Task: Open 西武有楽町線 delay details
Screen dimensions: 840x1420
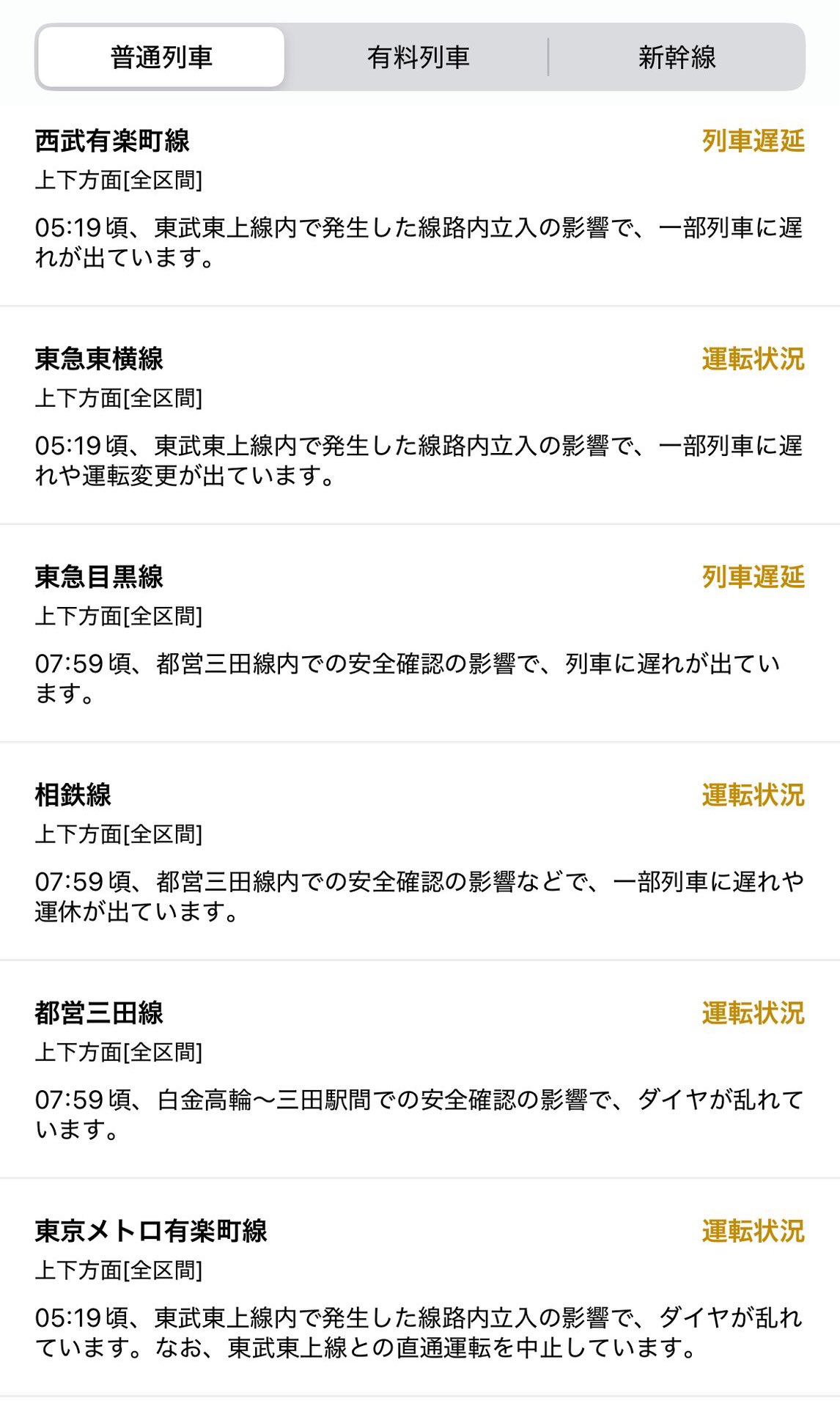Action: pos(419,198)
